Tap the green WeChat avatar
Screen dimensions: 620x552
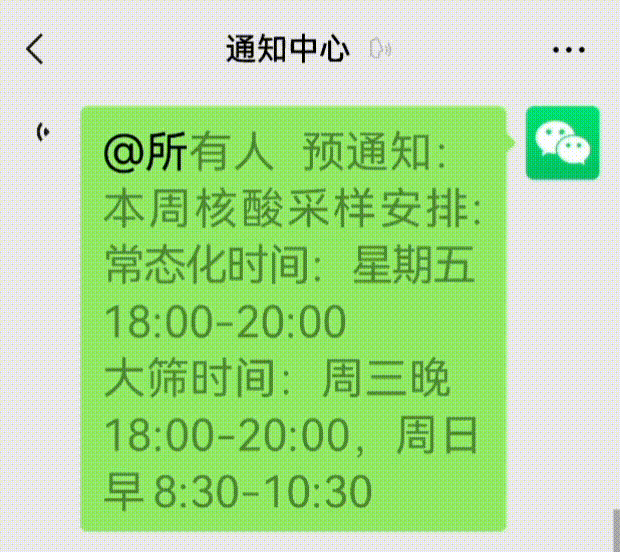point(563,143)
